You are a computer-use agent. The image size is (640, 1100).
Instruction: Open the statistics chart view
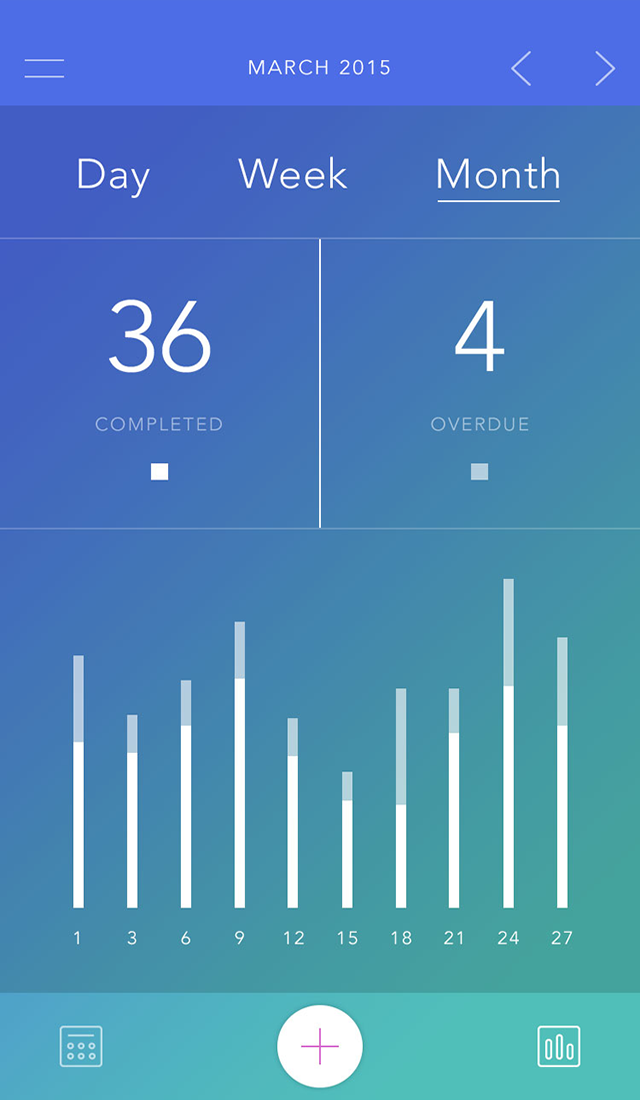pos(558,1046)
